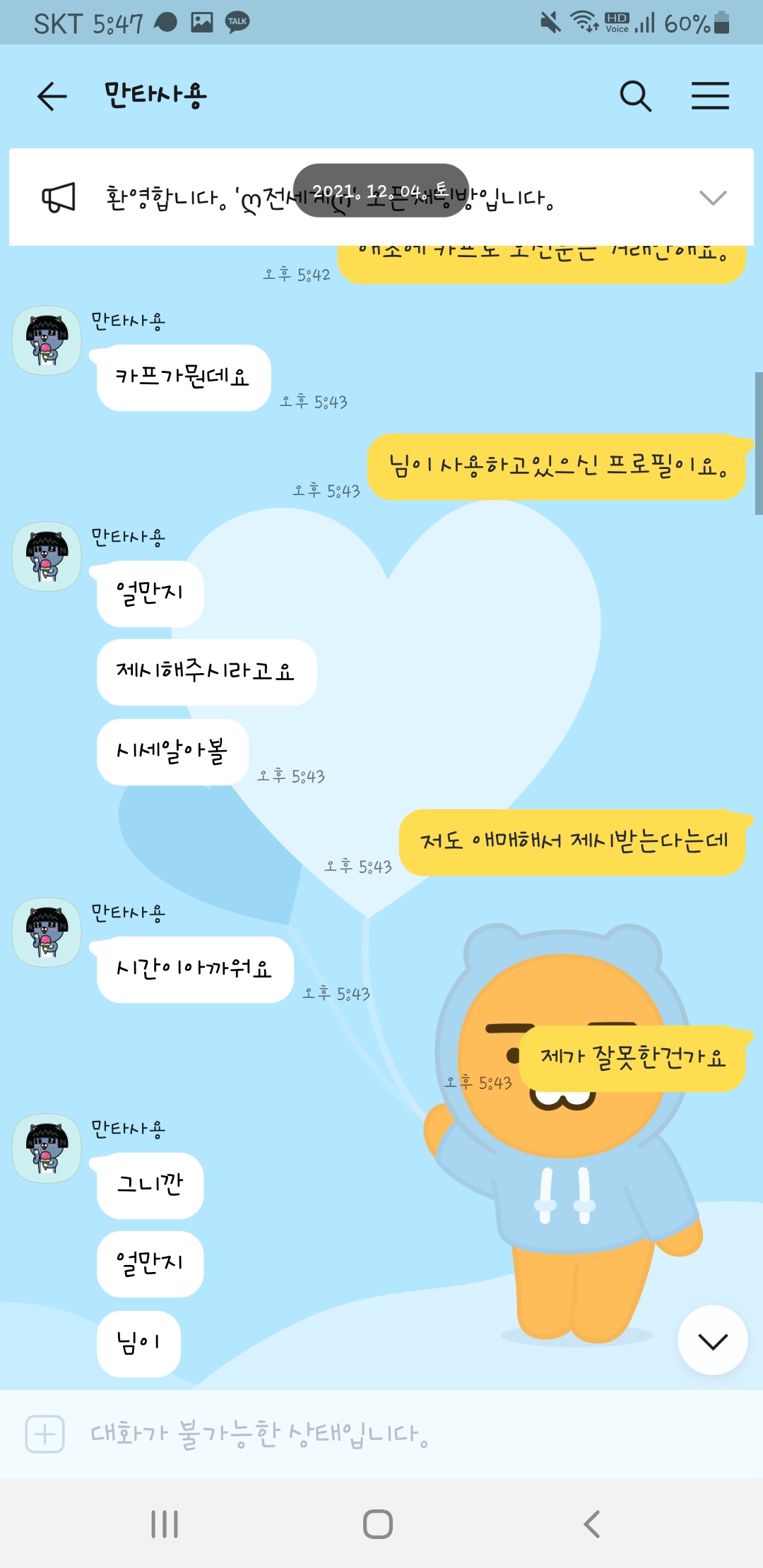Open recent apps from navigation bar
Screen dimensions: 763x1568
(x=165, y=1524)
